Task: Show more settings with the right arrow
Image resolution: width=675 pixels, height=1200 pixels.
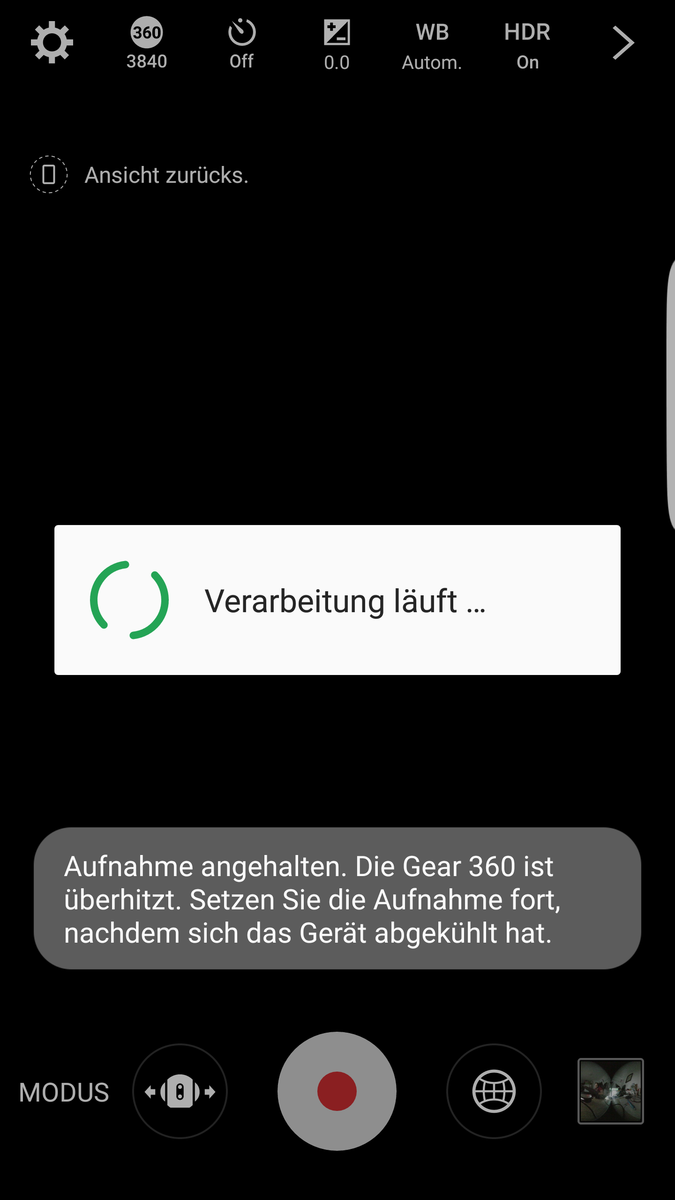Action: click(623, 43)
